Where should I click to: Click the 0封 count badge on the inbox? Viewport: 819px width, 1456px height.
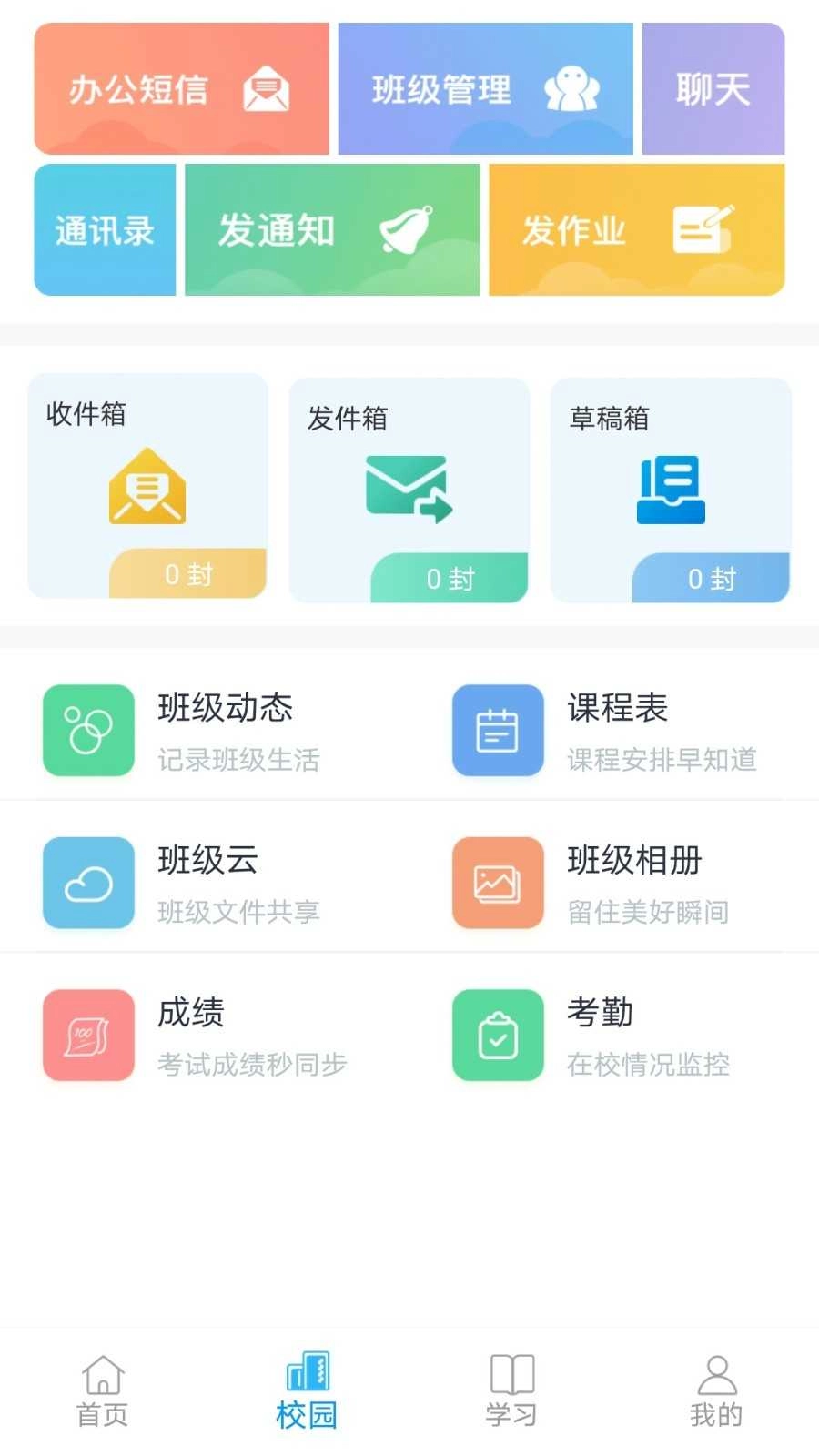click(x=187, y=573)
